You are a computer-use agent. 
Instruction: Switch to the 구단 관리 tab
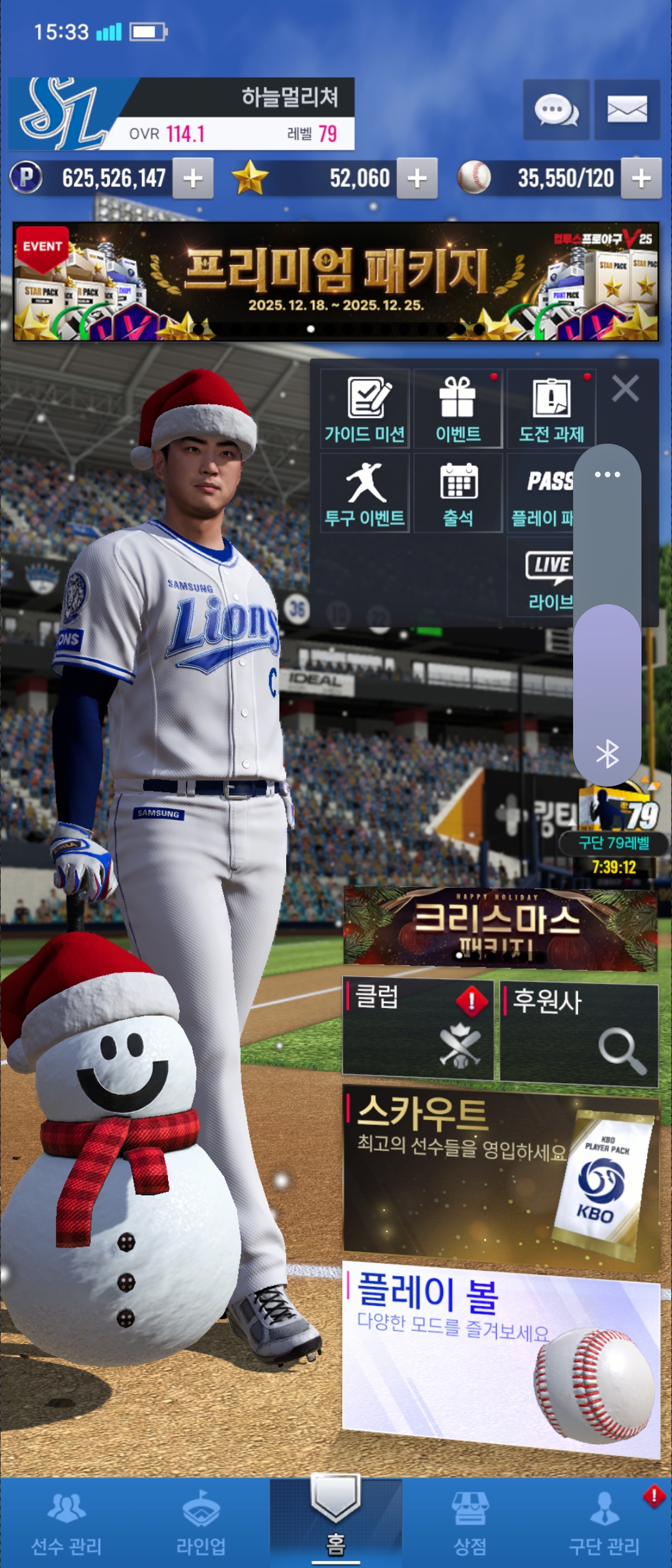(604, 1523)
